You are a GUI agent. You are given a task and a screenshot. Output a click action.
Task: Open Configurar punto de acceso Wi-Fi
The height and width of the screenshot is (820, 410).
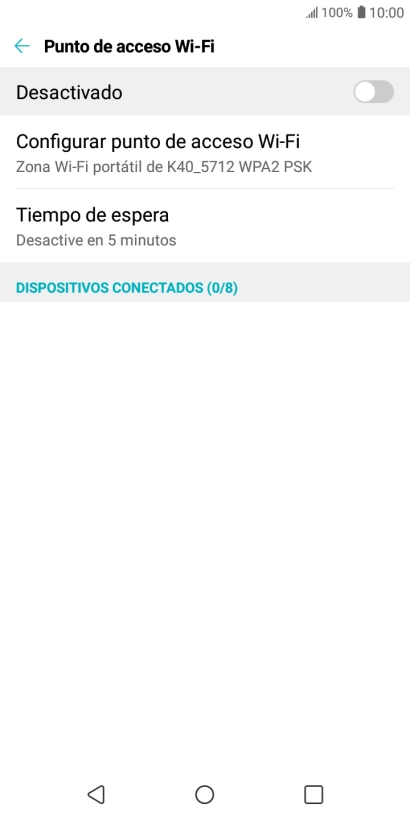click(205, 152)
